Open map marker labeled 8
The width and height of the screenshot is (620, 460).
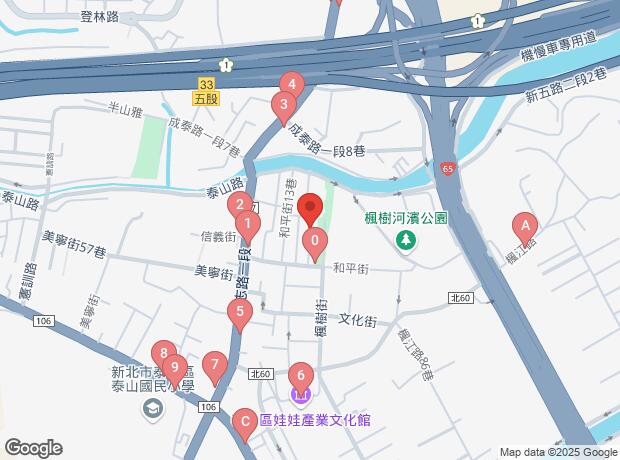(x=163, y=354)
